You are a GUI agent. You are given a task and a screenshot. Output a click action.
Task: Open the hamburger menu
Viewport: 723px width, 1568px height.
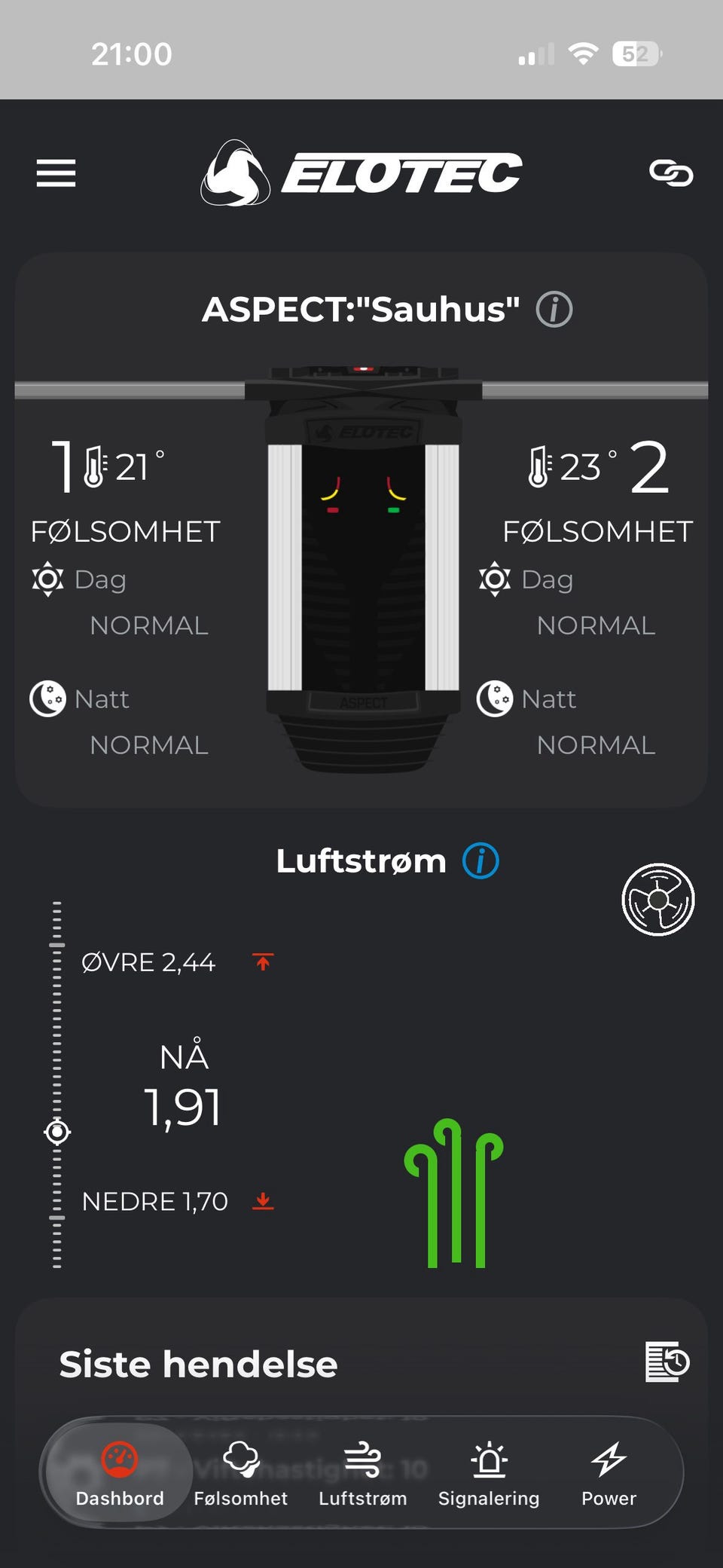[x=56, y=173]
